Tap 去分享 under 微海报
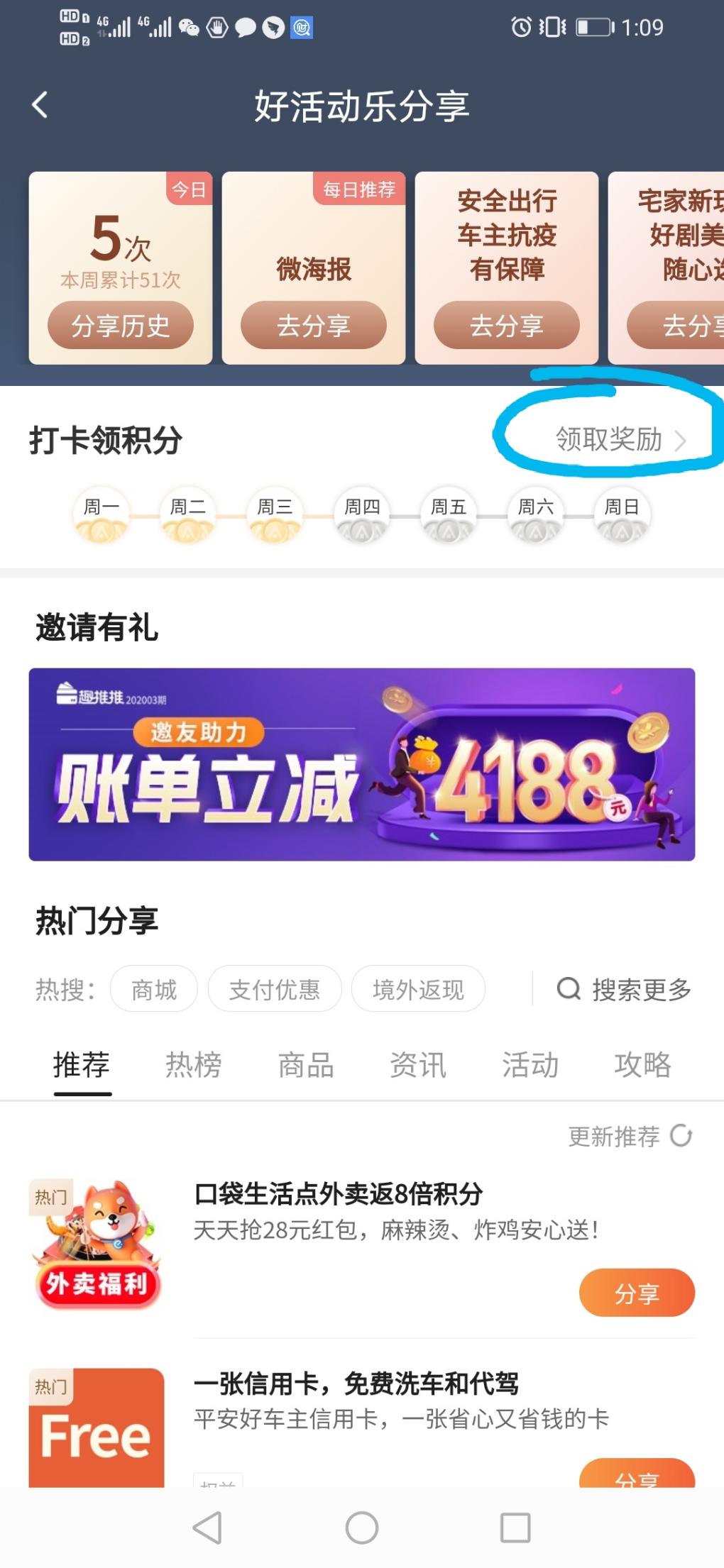The image size is (724, 1568). click(x=313, y=326)
